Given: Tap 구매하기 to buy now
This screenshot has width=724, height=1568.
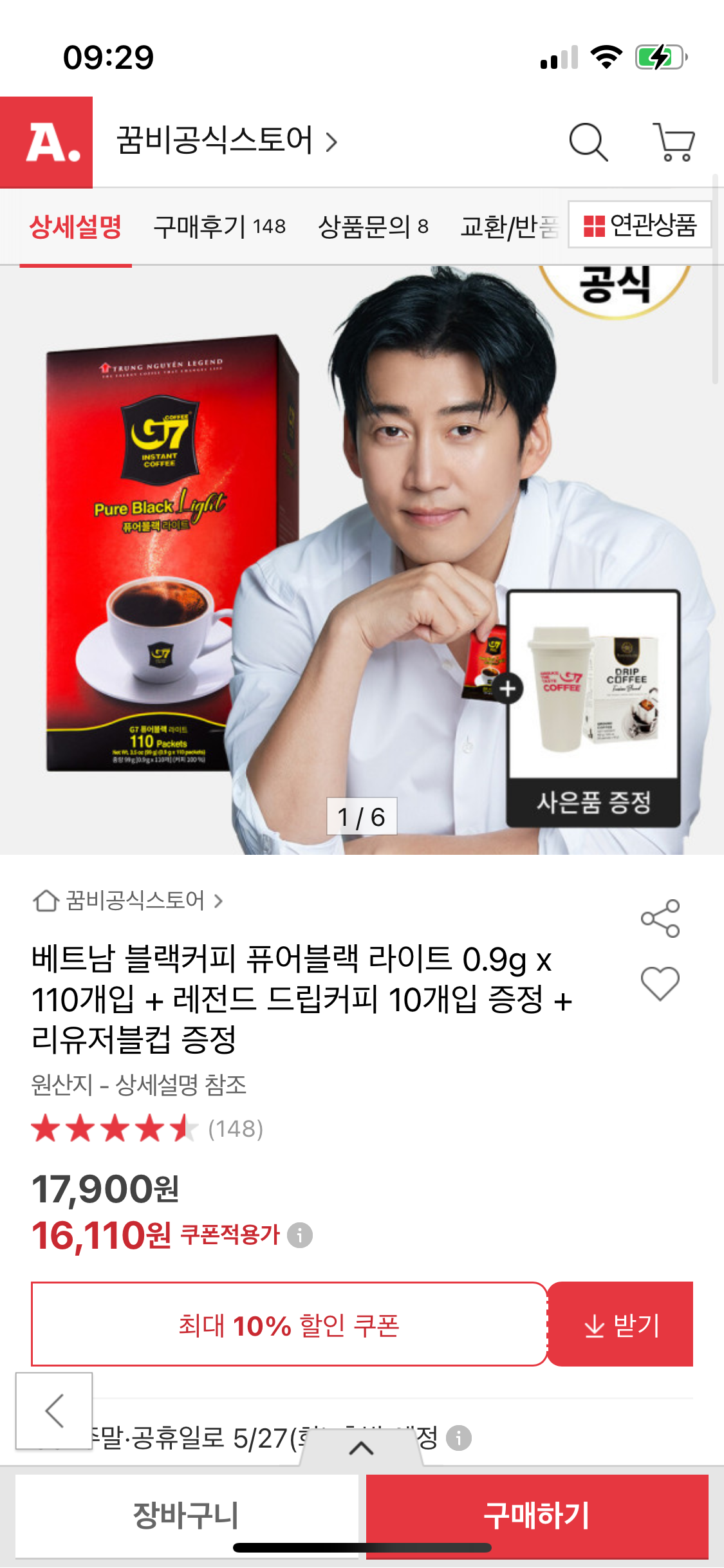Looking at the screenshot, I should coord(537,1515).
